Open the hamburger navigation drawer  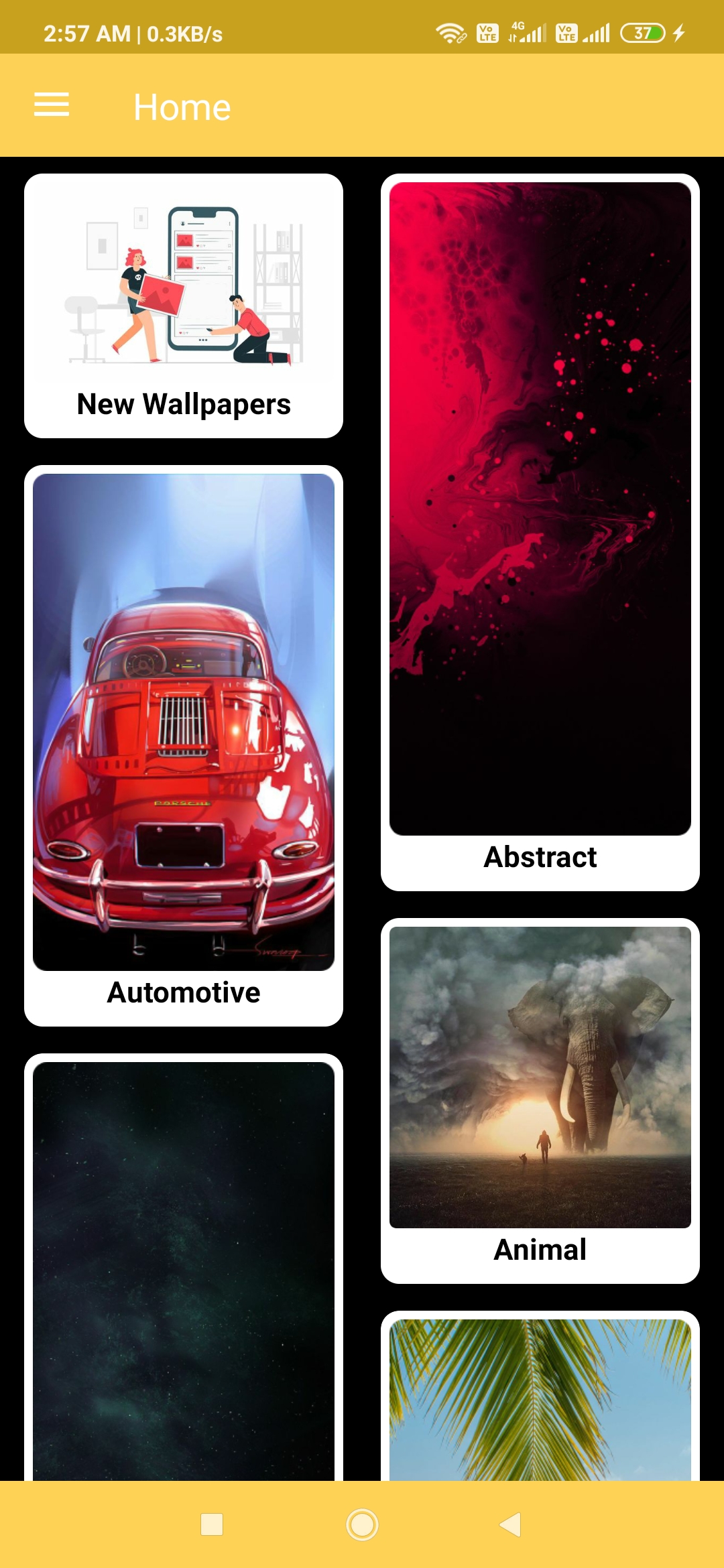(x=52, y=105)
